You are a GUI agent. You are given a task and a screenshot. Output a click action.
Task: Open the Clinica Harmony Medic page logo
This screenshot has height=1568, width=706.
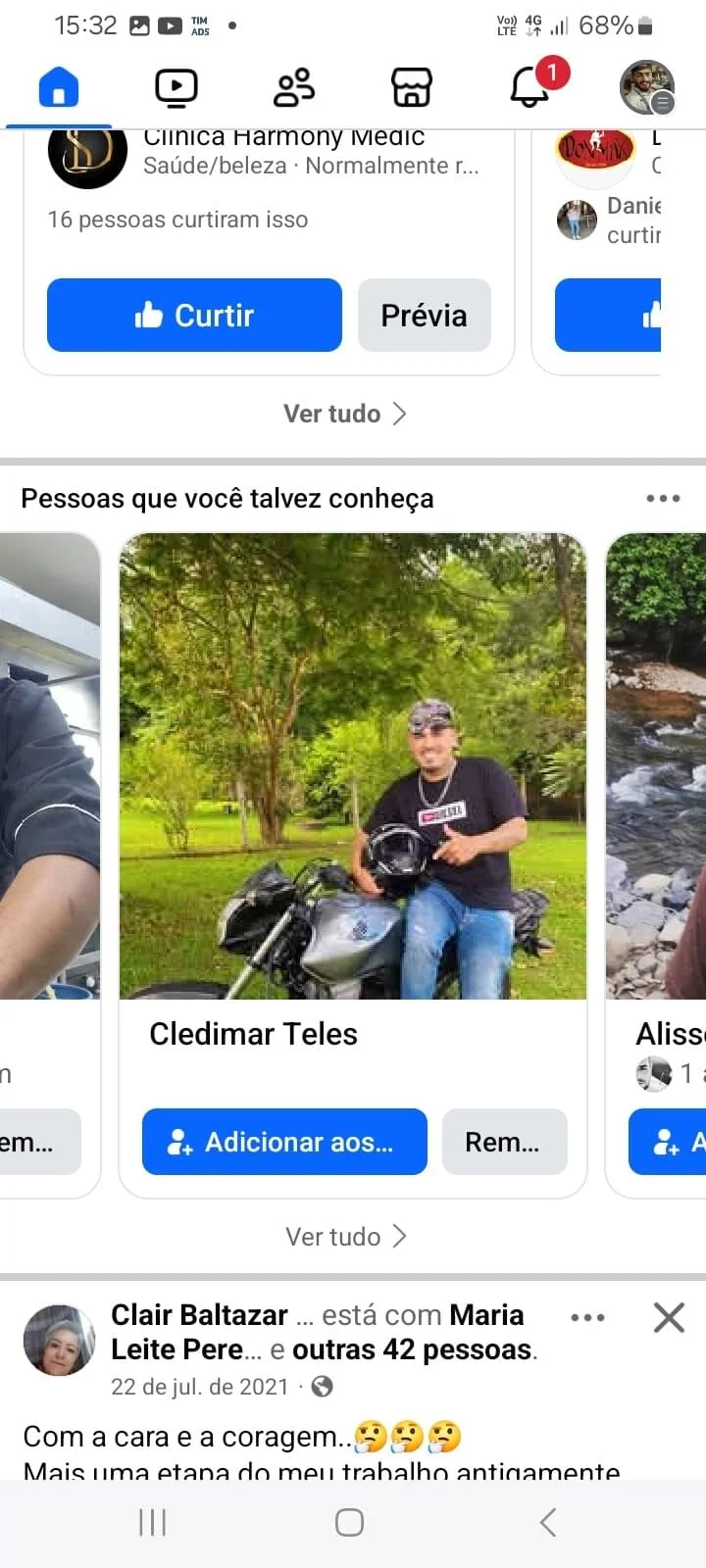pyautogui.click(x=87, y=154)
